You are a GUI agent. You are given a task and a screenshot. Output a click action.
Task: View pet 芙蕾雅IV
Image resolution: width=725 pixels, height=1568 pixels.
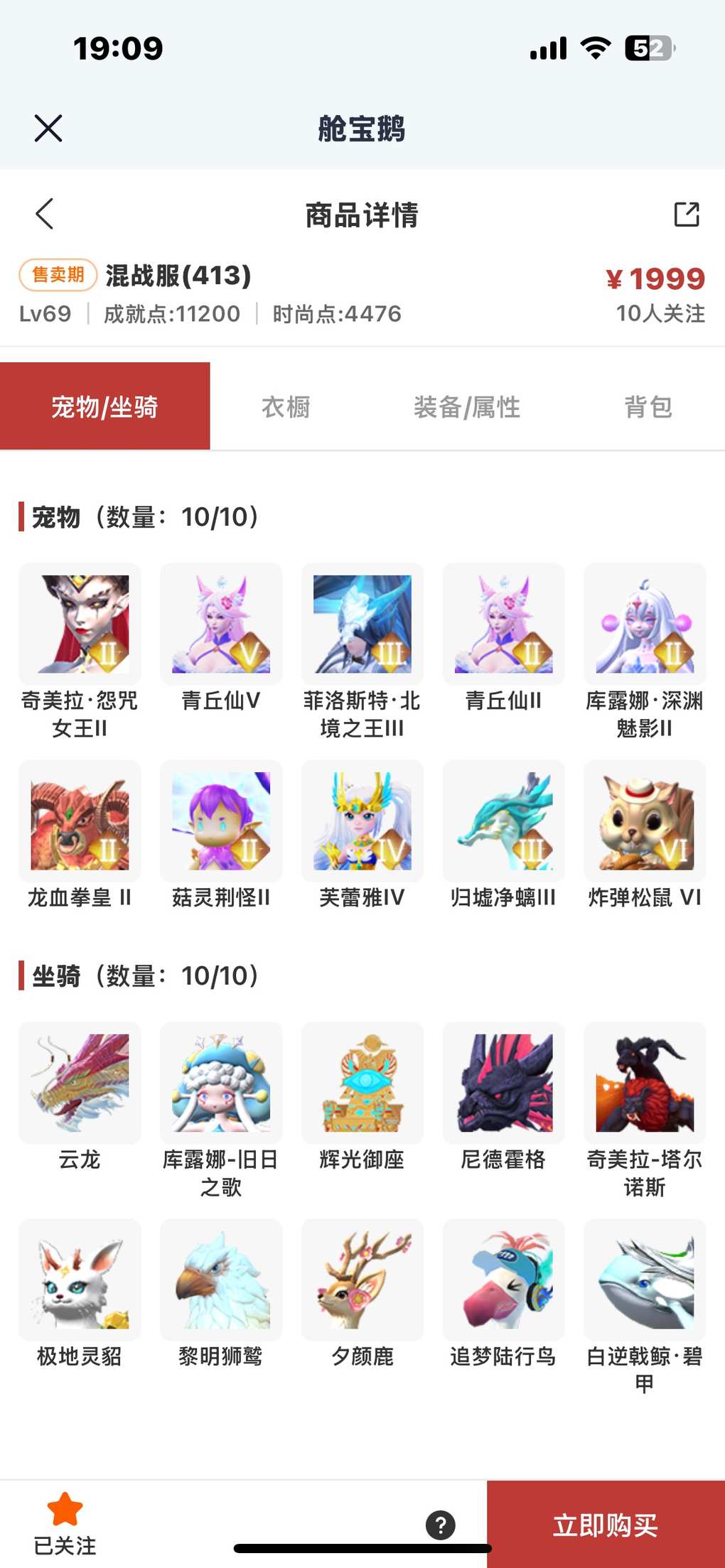[x=362, y=821]
